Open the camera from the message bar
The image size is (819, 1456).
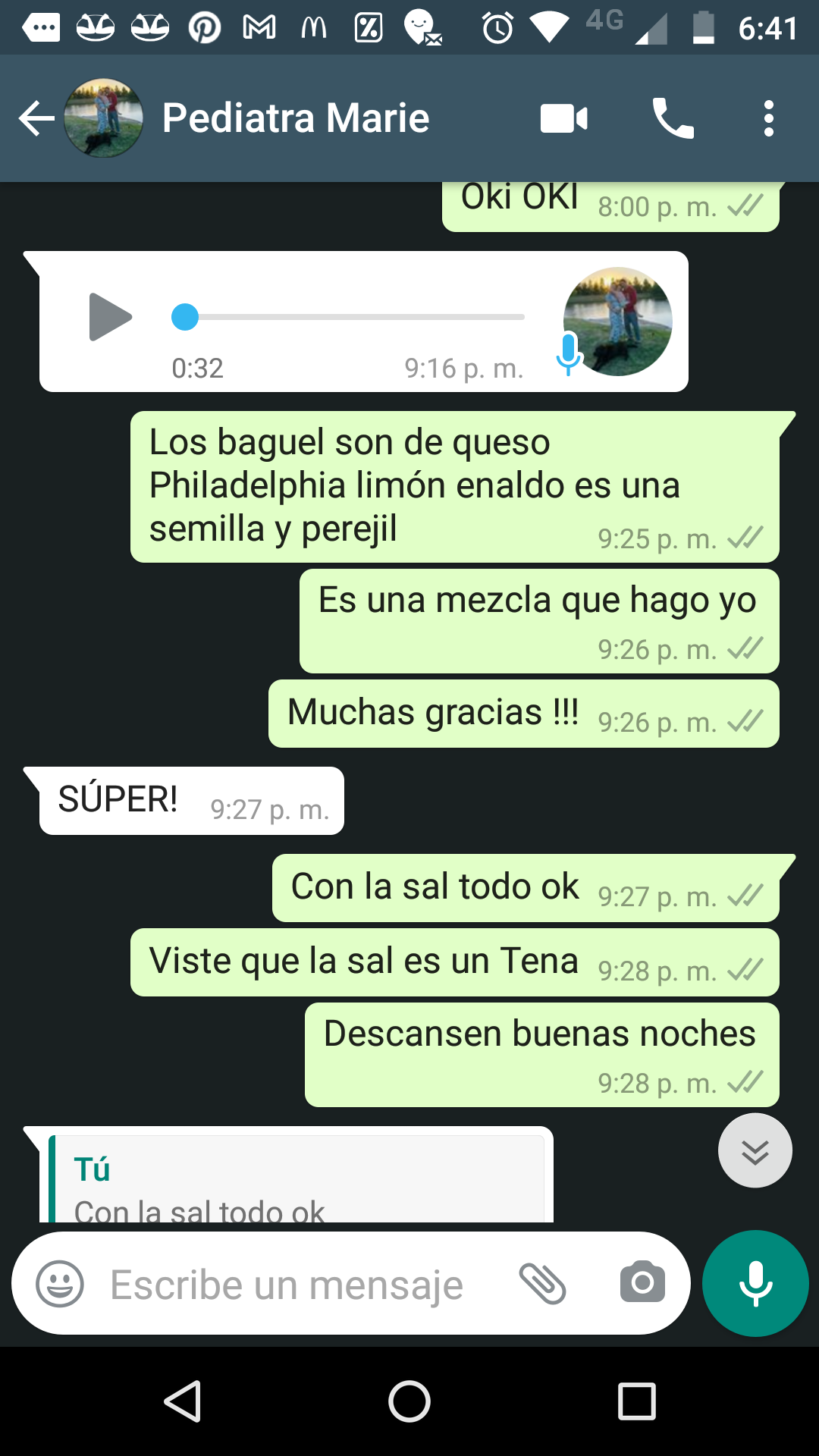pos(642,1283)
